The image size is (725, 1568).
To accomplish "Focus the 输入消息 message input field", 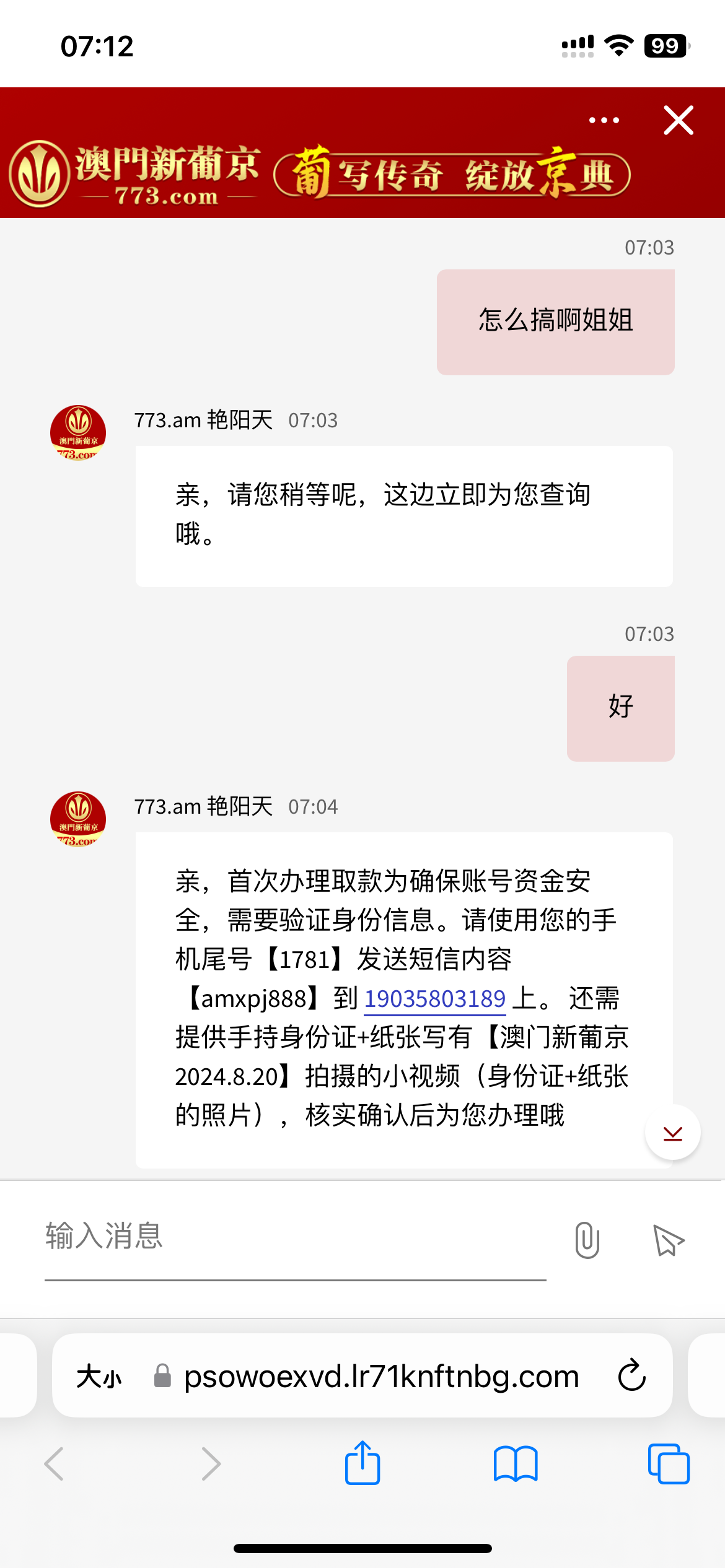I will point(295,1237).
